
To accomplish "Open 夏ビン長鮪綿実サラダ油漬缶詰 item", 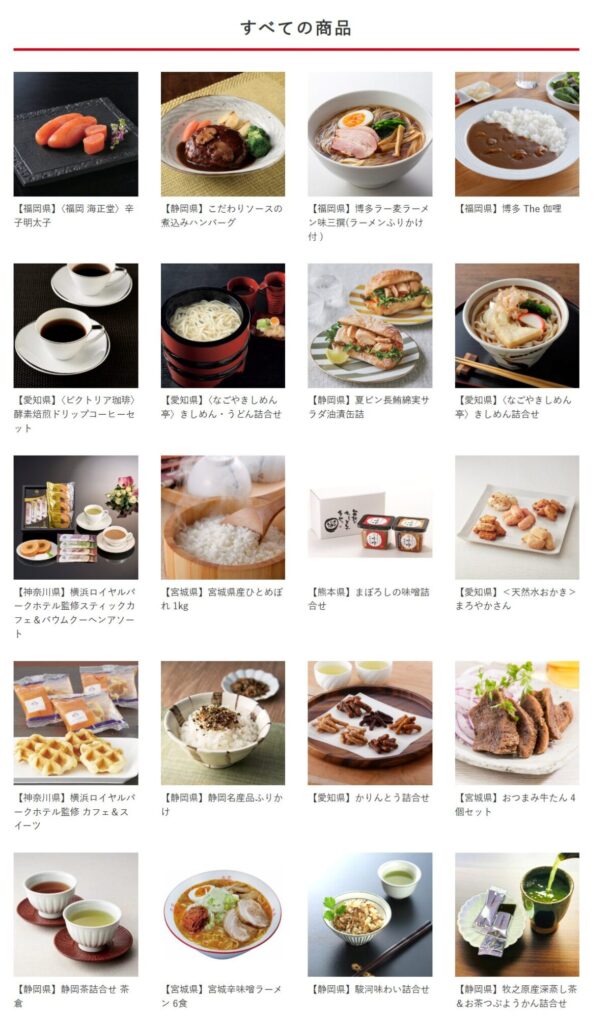I will pyautogui.click(x=370, y=326).
